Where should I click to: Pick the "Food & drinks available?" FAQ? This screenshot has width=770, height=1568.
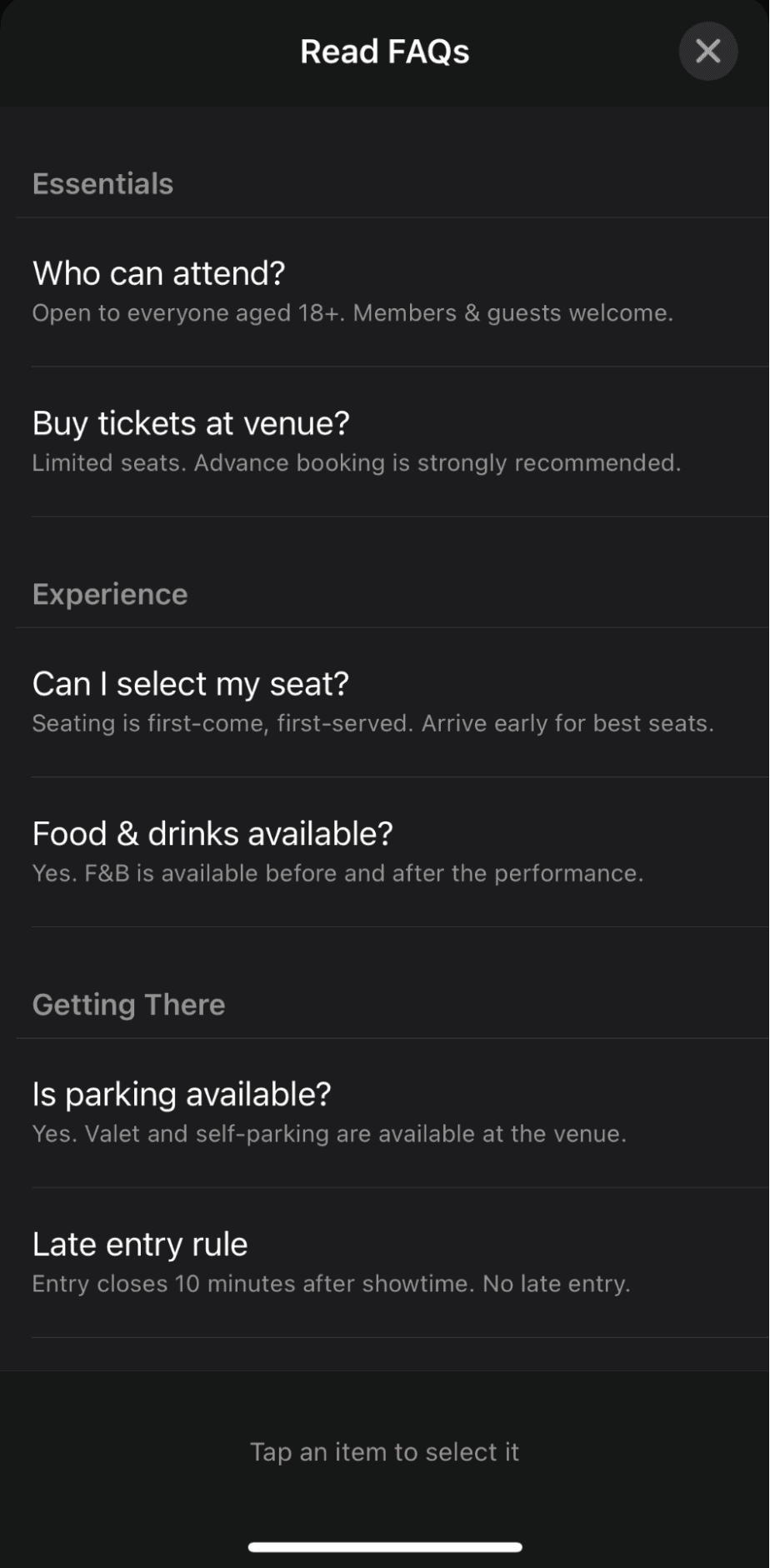(384, 851)
